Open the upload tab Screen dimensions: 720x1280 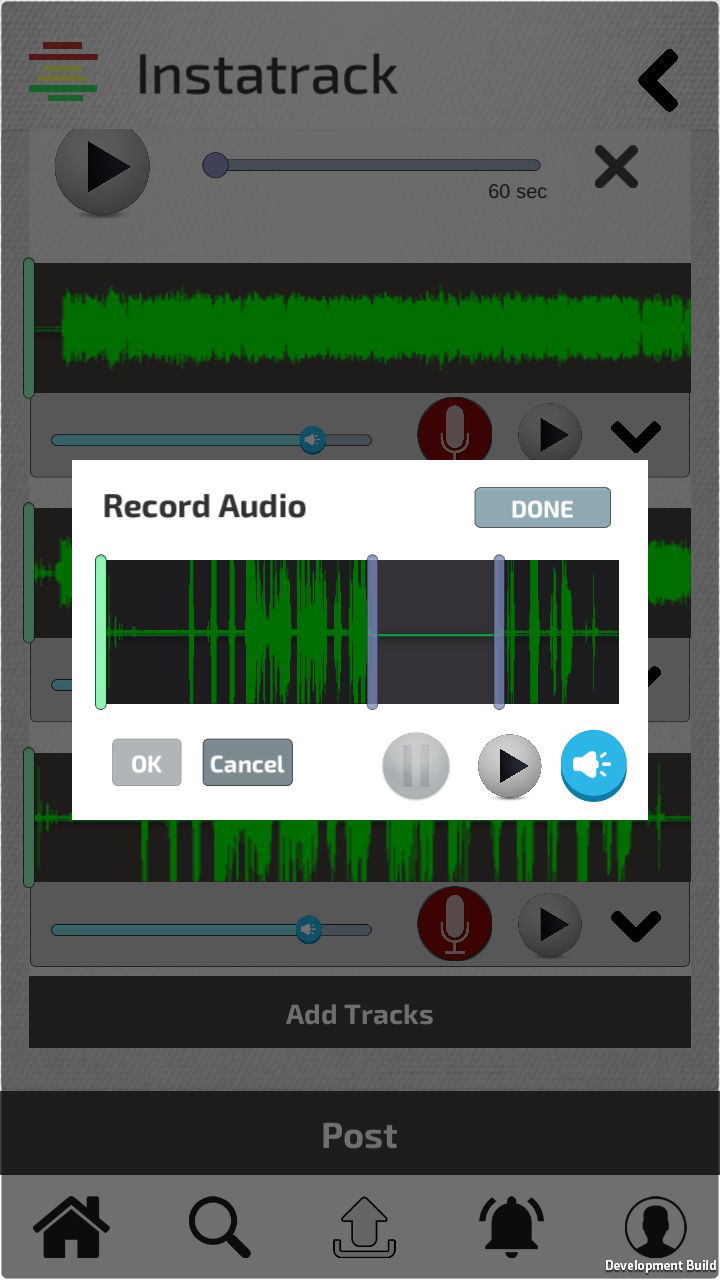coord(364,1227)
